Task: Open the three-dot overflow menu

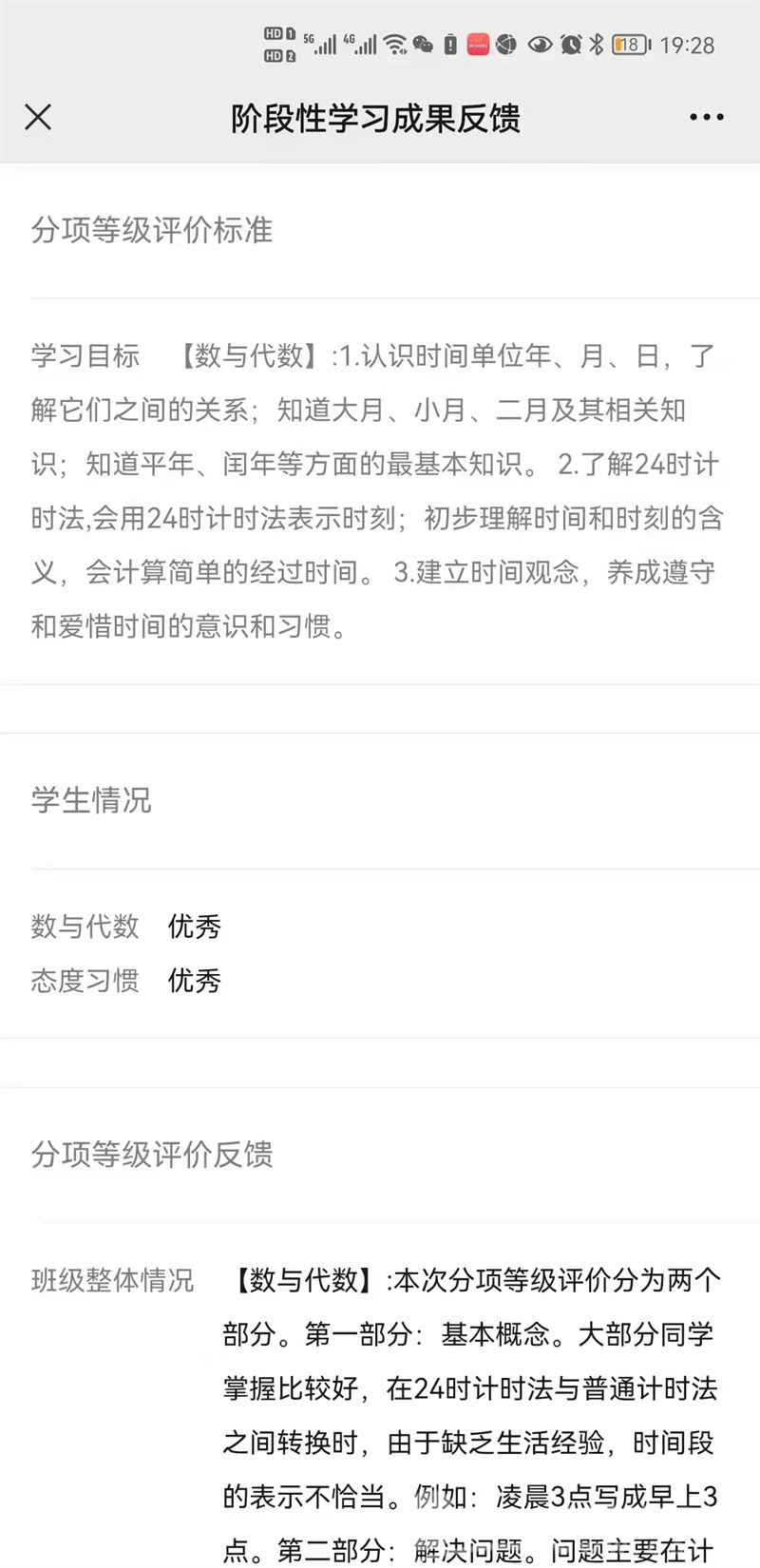Action: pyautogui.click(x=707, y=117)
